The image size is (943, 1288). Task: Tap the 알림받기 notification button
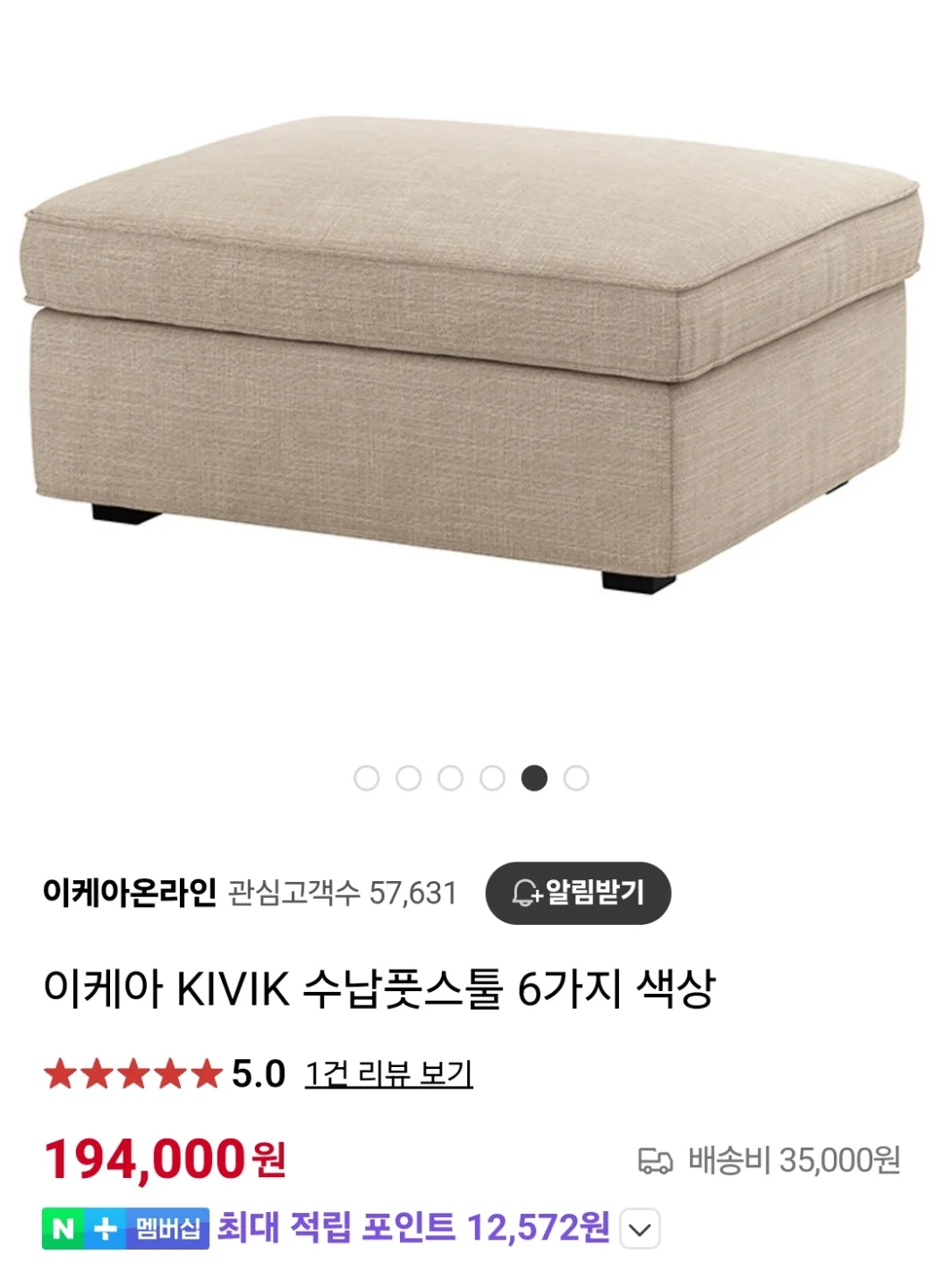pos(578,893)
